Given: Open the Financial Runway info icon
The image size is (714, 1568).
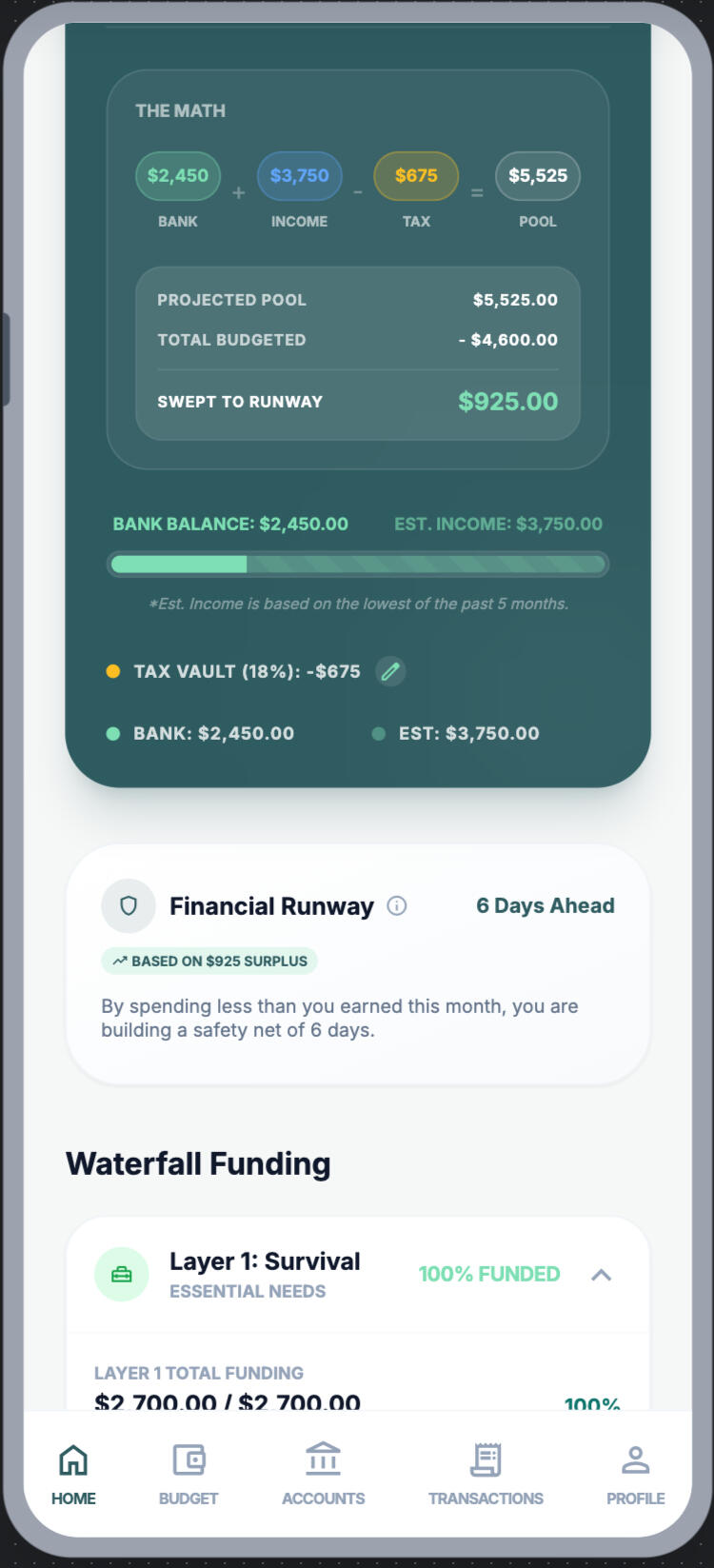Looking at the screenshot, I should click(397, 906).
